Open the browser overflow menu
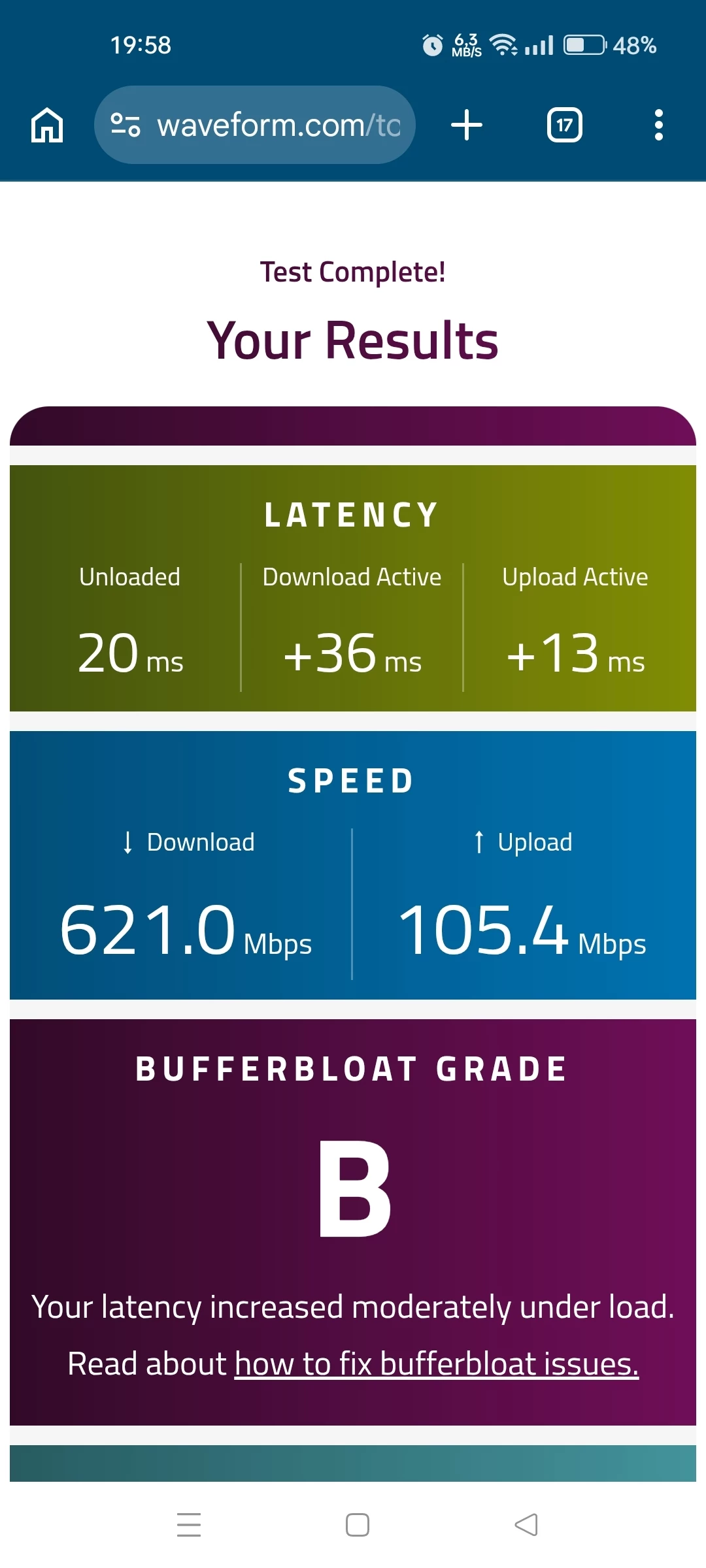706x1568 pixels. (658, 125)
